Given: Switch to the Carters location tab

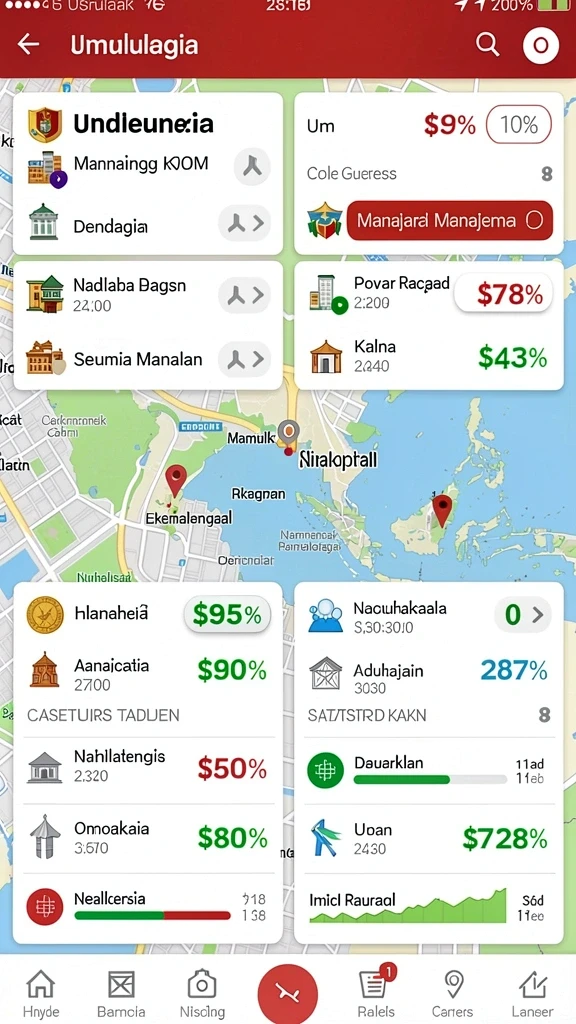Looking at the screenshot, I should click(453, 993).
